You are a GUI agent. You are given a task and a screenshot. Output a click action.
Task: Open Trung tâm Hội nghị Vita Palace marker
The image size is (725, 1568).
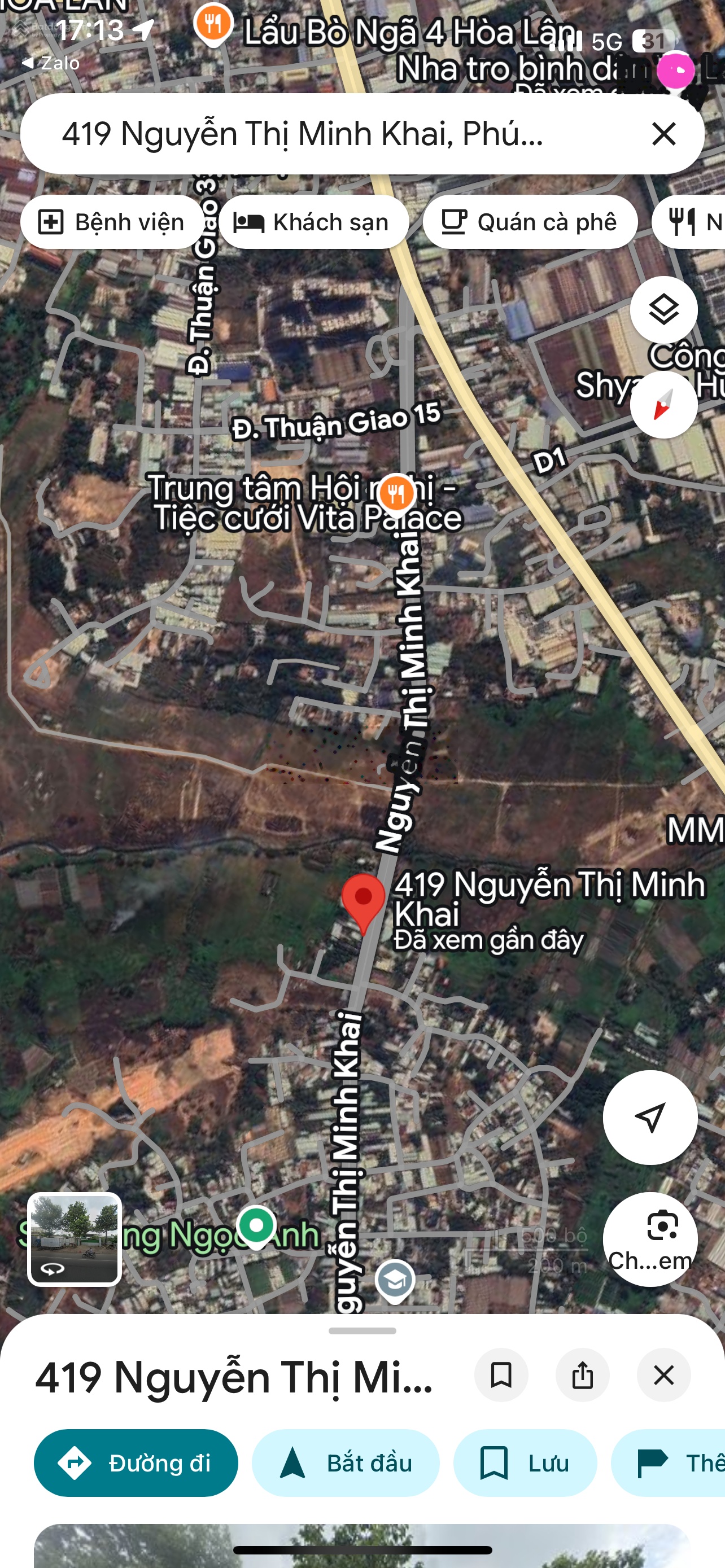tap(396, 492)
